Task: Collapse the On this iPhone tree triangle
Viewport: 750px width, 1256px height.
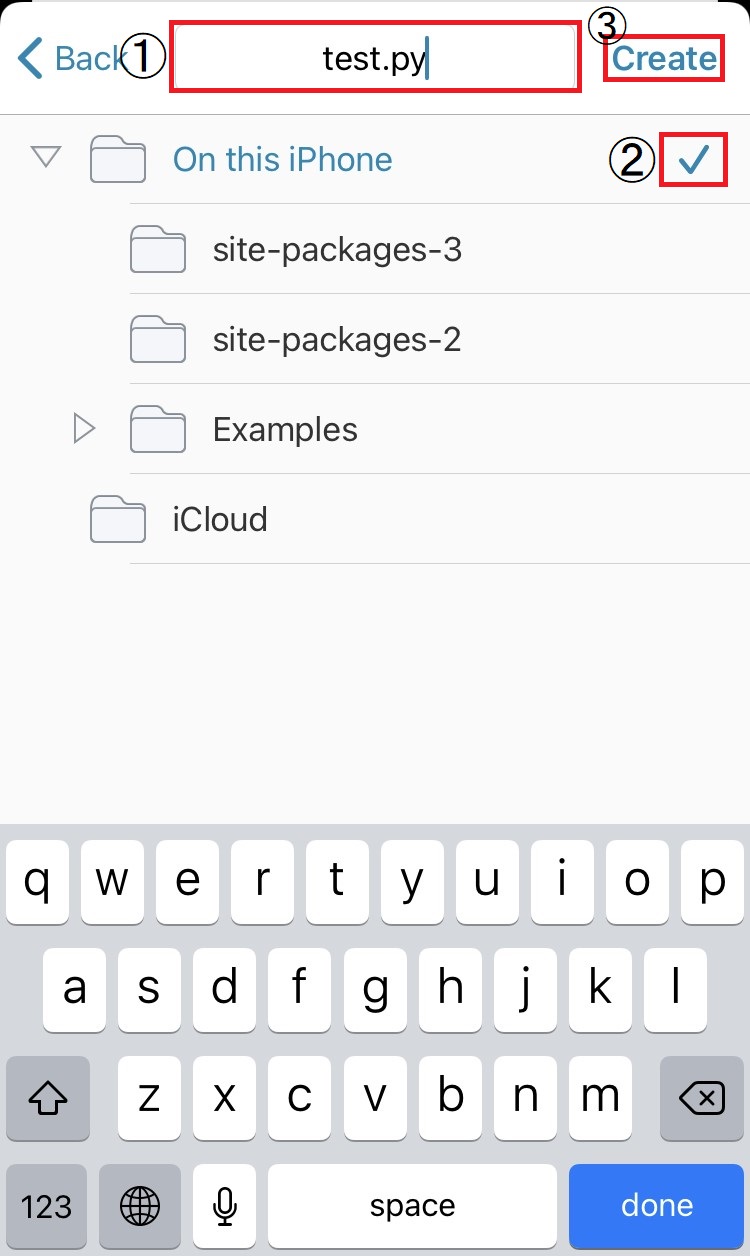Action: point(45,156)
